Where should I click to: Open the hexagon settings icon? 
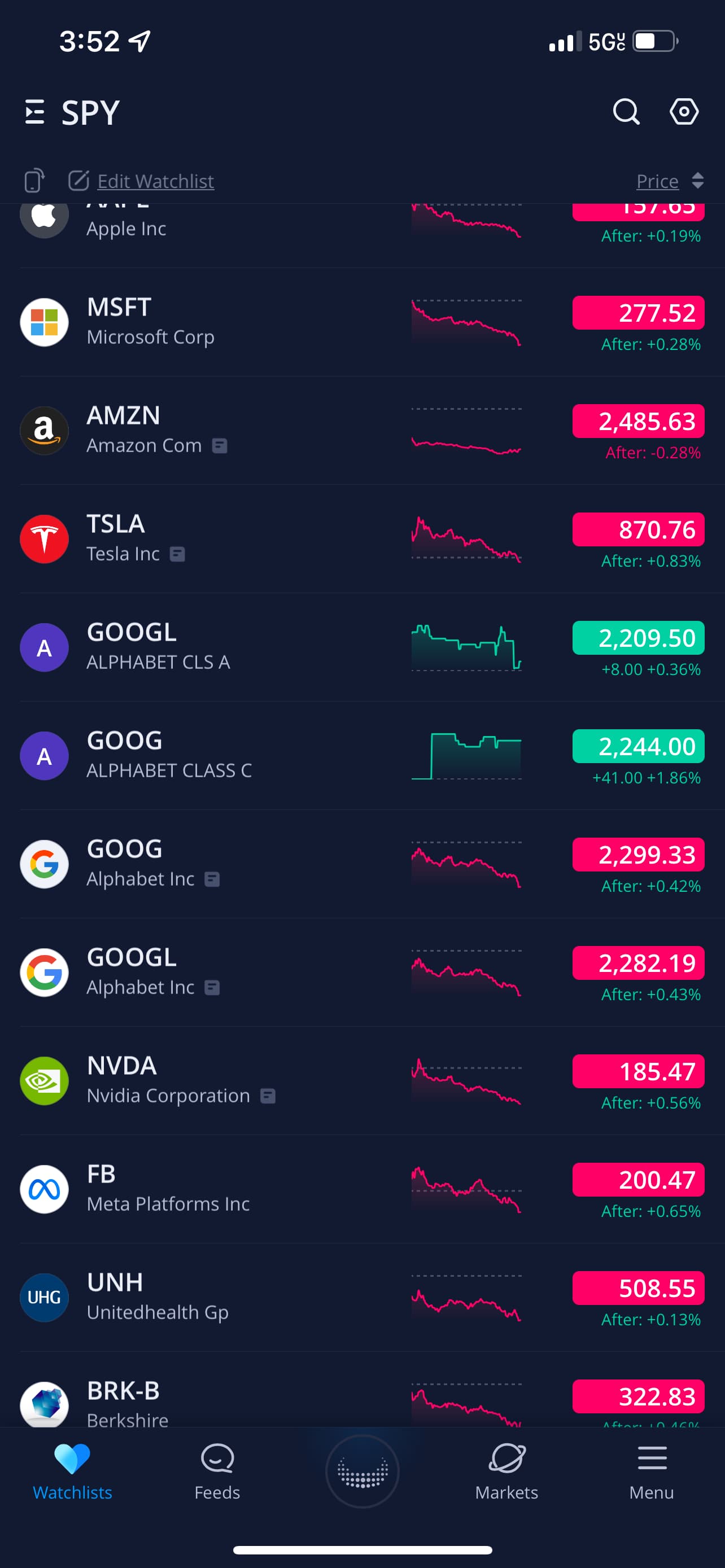[684, 112]
